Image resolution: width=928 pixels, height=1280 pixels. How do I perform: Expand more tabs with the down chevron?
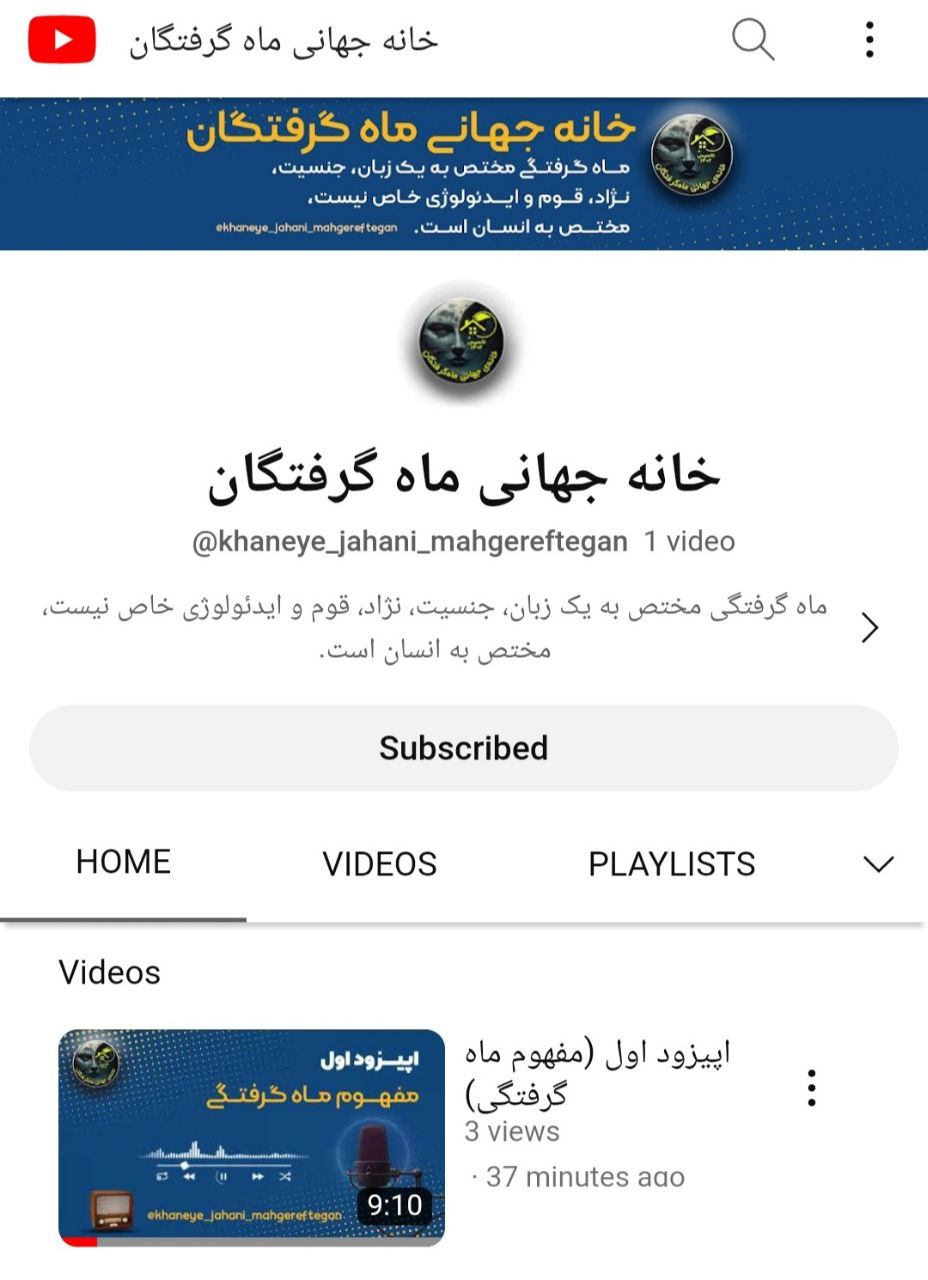tap(877, 864)
